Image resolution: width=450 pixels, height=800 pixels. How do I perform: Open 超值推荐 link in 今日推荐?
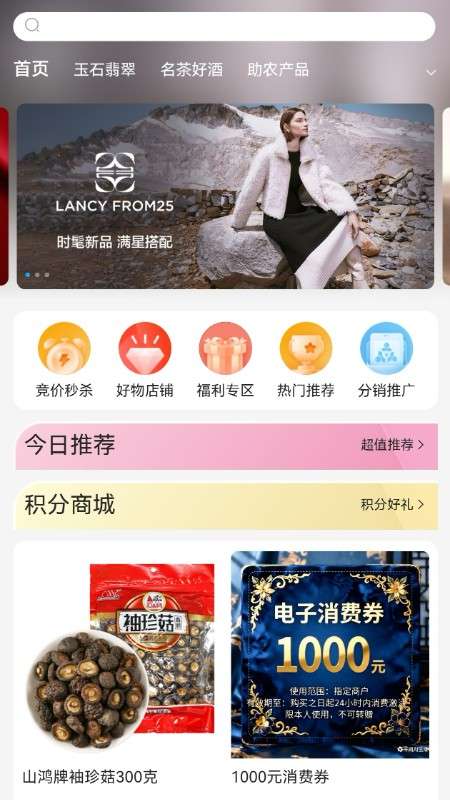point(392,445)
